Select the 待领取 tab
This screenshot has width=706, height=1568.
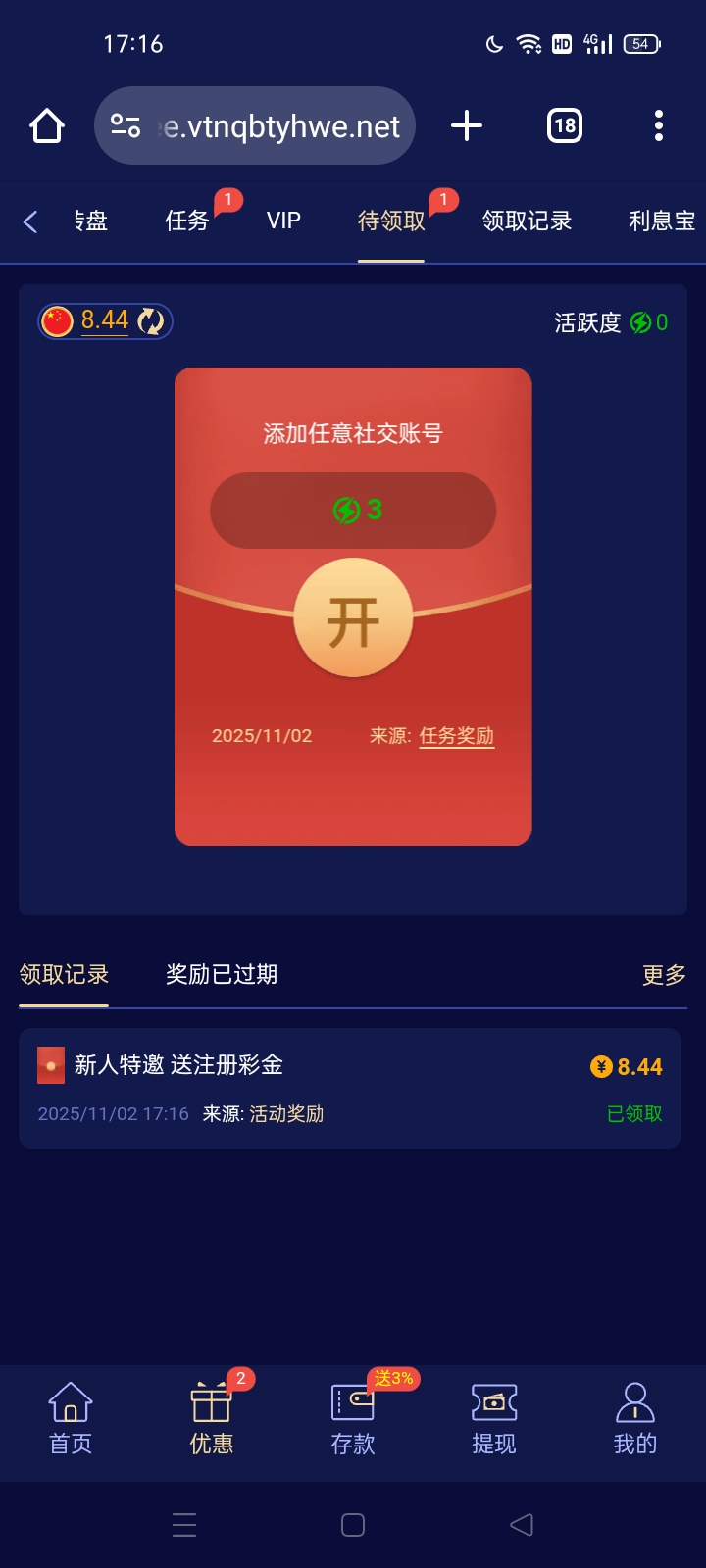391,221
